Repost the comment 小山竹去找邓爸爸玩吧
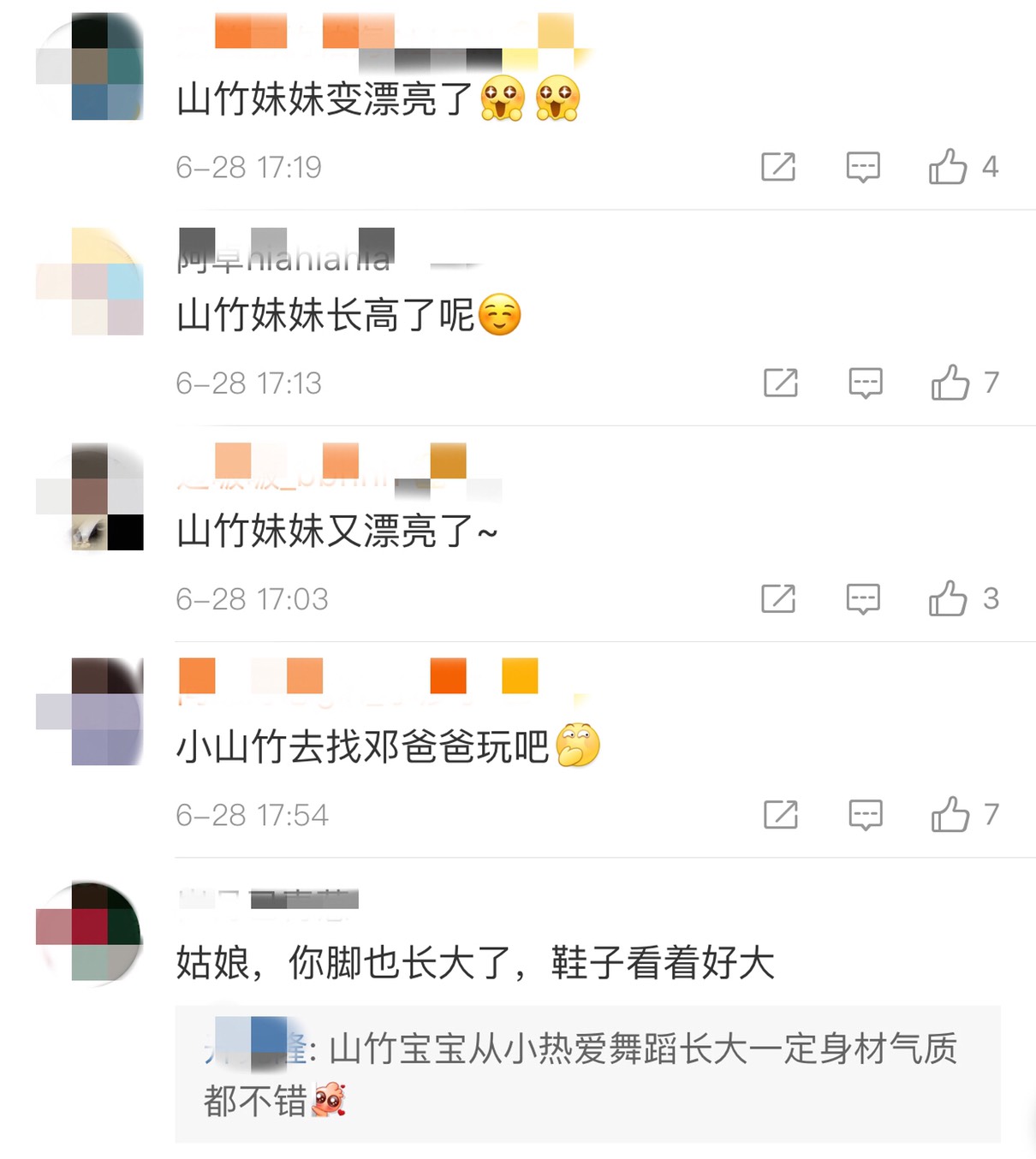Image resolution: width=1036 pixels, height=1159 pixels. click(780, 814)
